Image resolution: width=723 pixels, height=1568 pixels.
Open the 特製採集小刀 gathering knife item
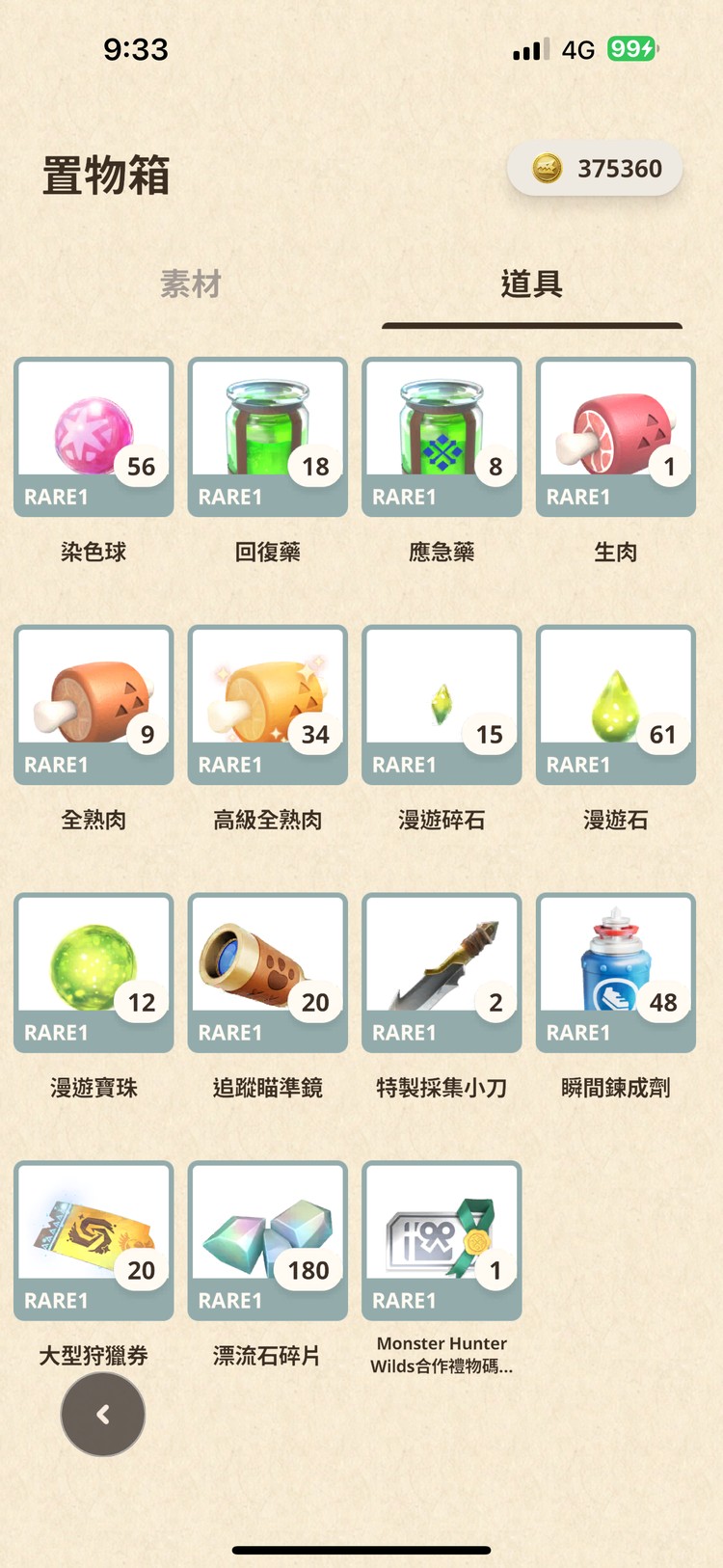click(442, 972)
